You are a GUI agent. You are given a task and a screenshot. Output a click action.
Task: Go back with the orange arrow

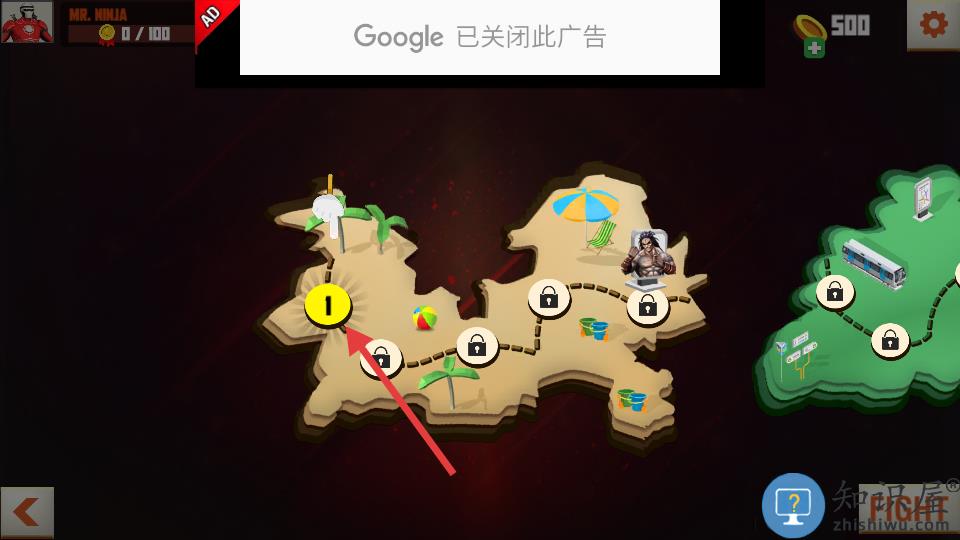(x=26, y=512)
